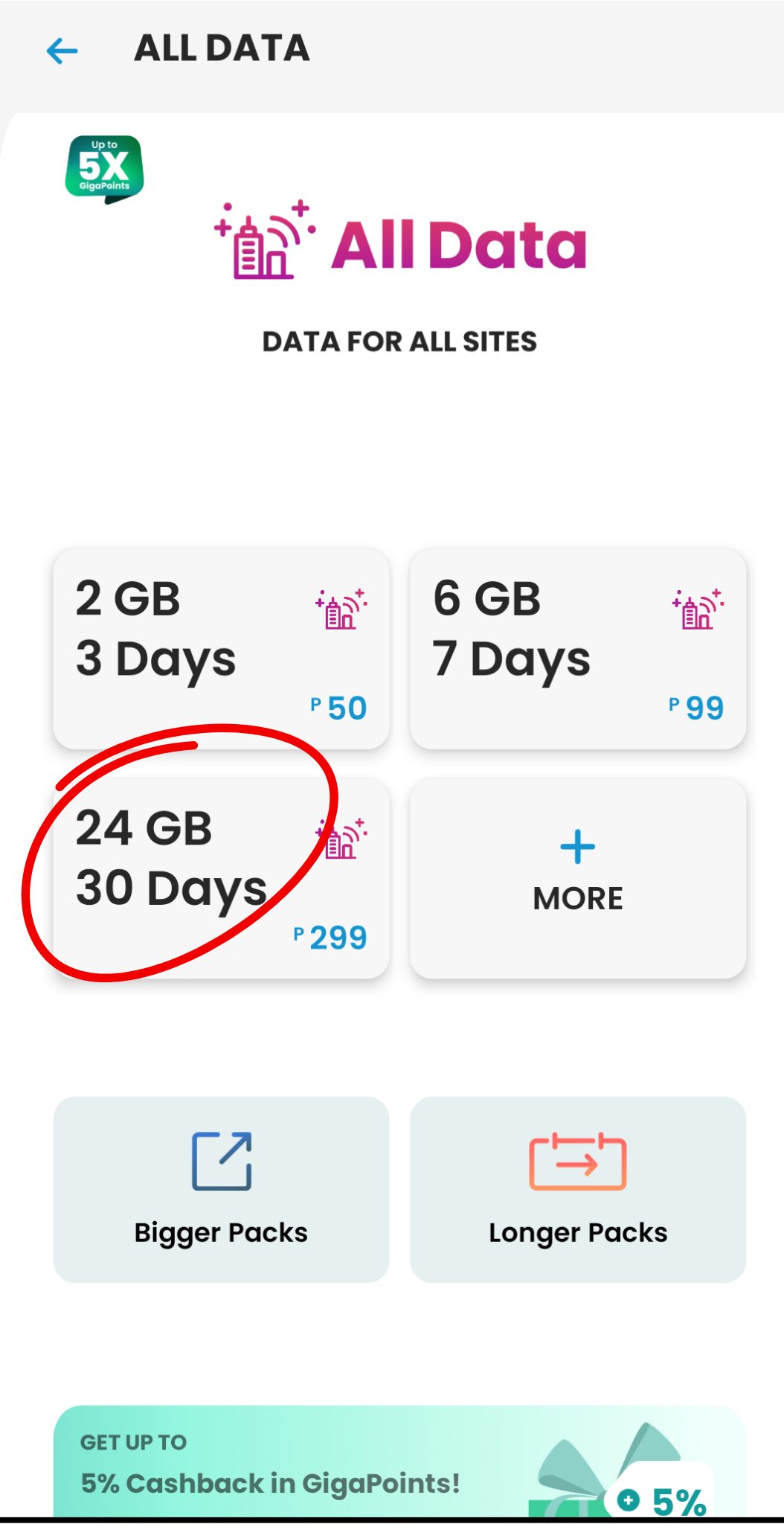Choose the 6 GB 7 Days pack
Viewport: 784px width, 1524px height.
coord(578,649)
